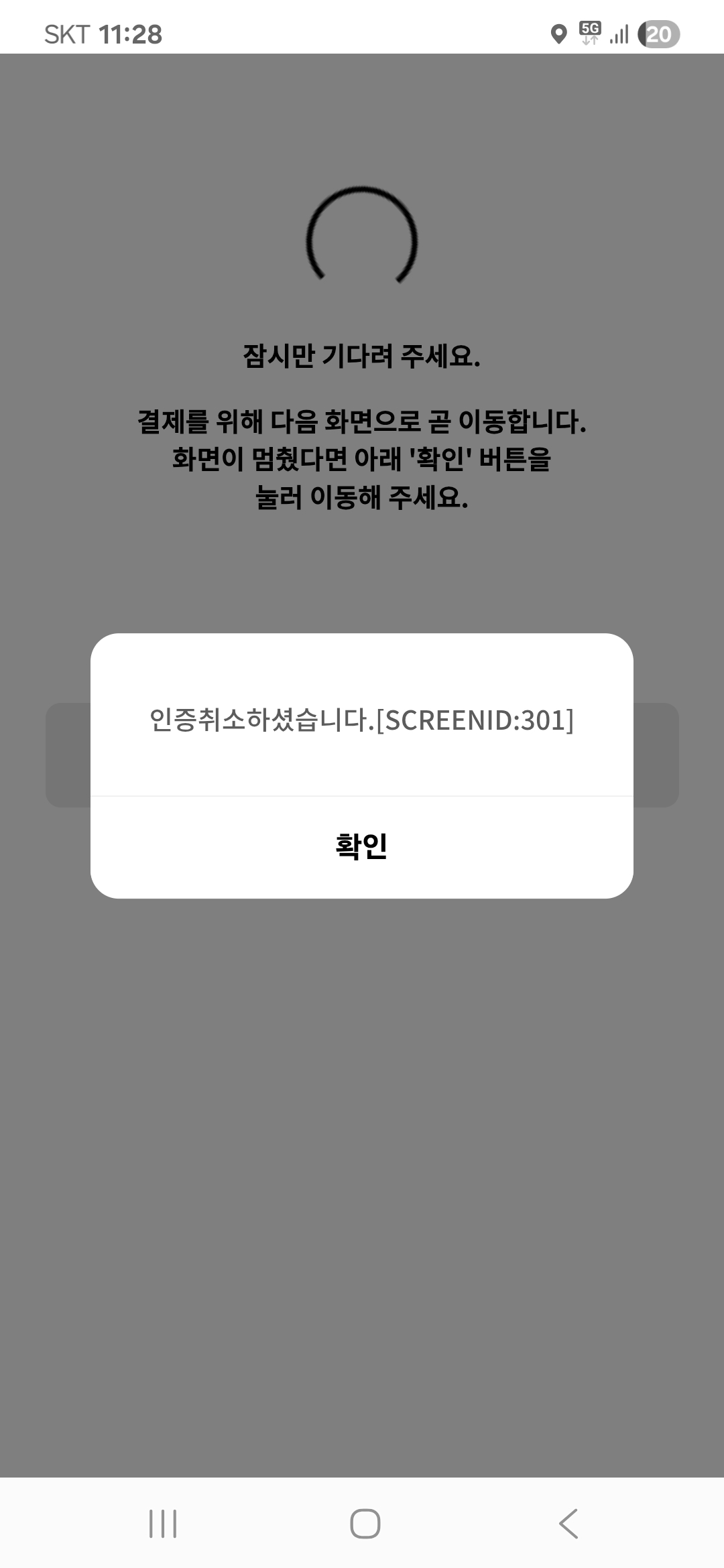The image size is (724, 1568).
Task: Go back using the system back button
Action: (x=568, y=1523)
